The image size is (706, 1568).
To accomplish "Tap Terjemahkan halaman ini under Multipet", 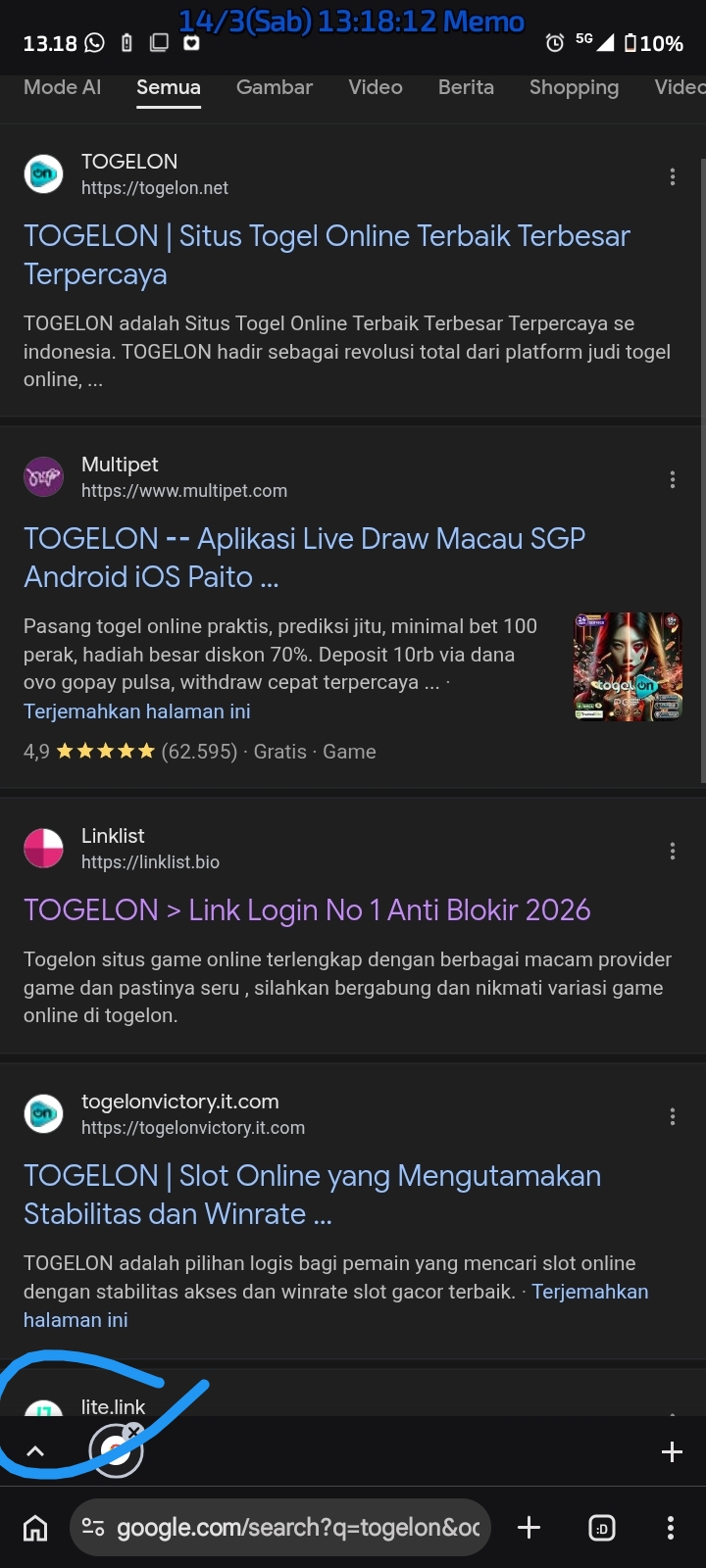I will pyautogui.click(x=137, y=711).
